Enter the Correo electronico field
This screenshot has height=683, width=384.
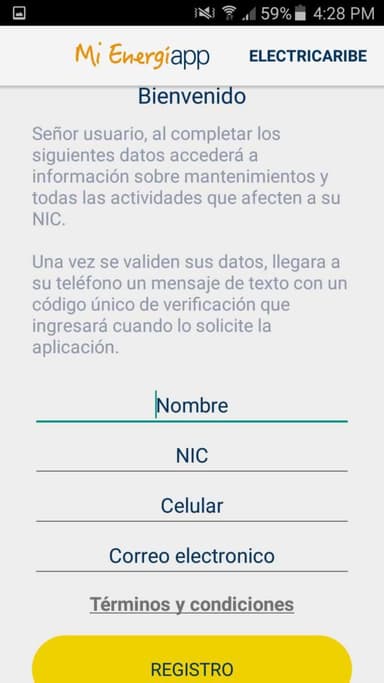tap(192, 556)
